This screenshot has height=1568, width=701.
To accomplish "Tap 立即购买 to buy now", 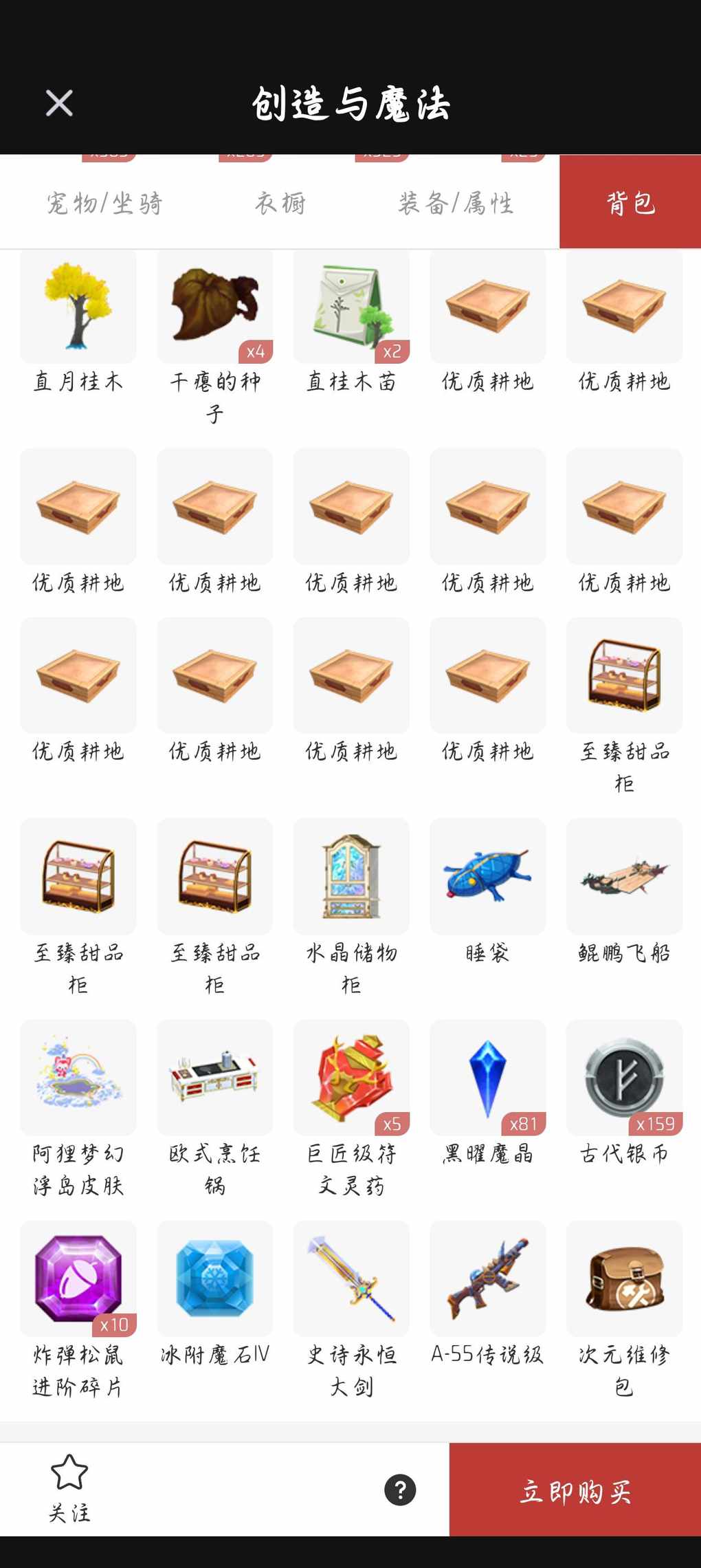I will [x=575, y=1491].
